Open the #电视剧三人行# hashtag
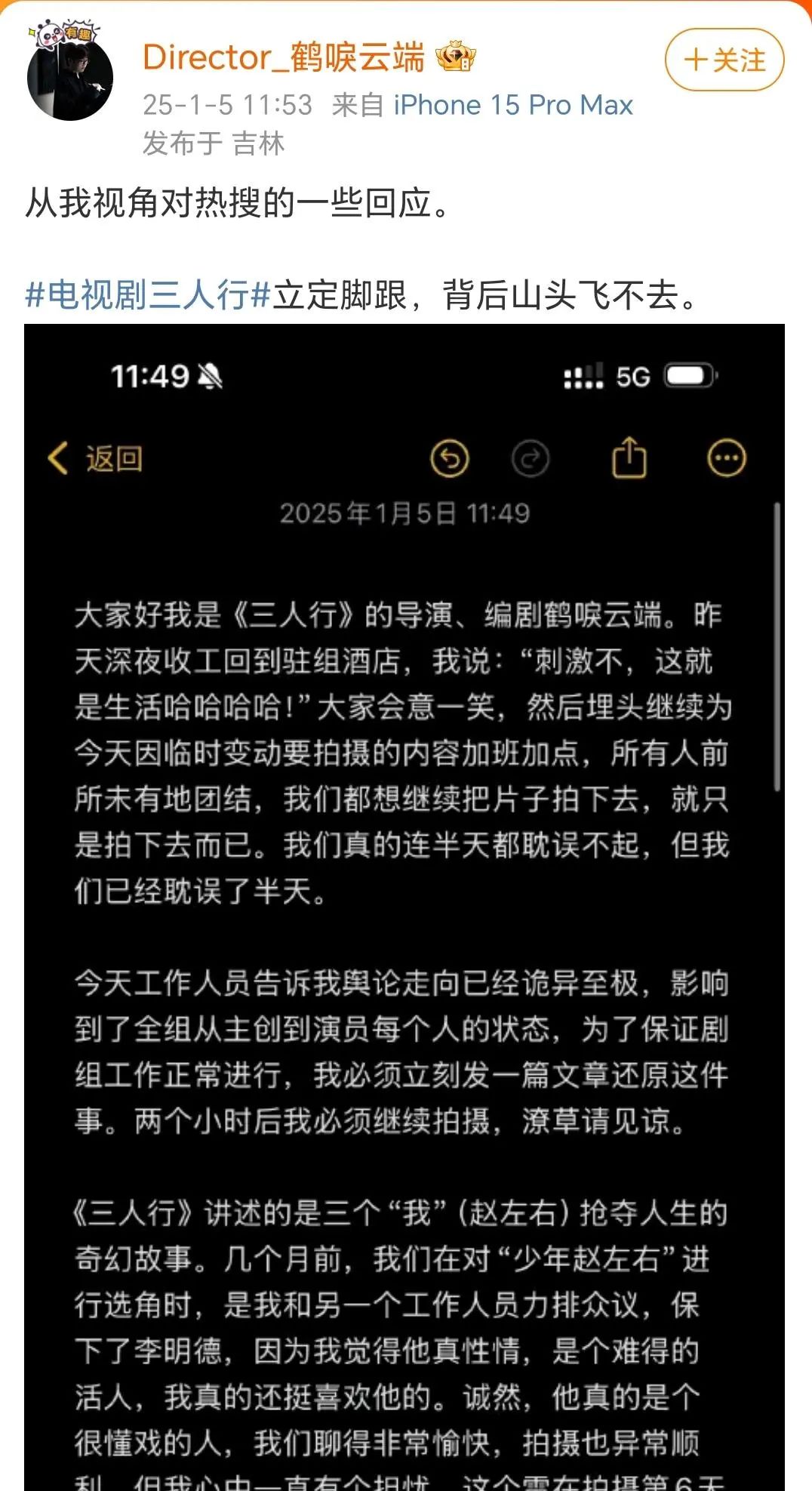This screenshot has width=812, height=1491. (x=148, y=294)
